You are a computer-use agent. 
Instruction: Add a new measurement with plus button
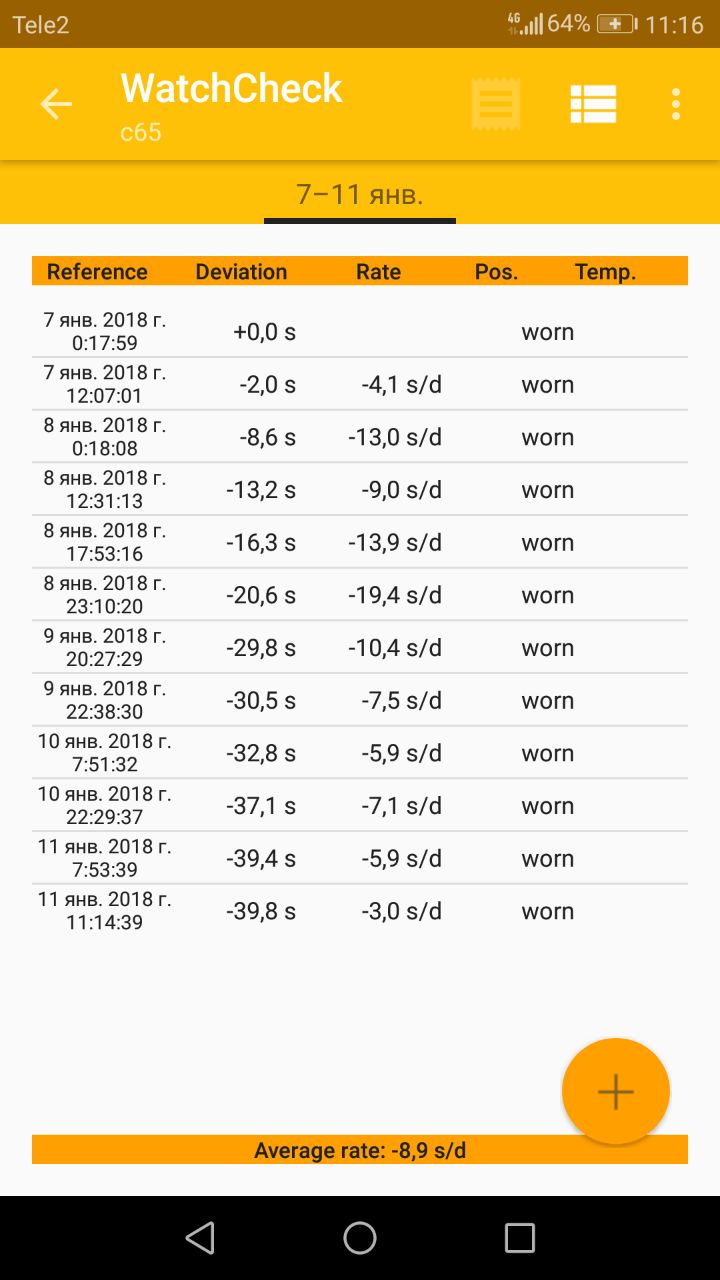(615, 1092)
